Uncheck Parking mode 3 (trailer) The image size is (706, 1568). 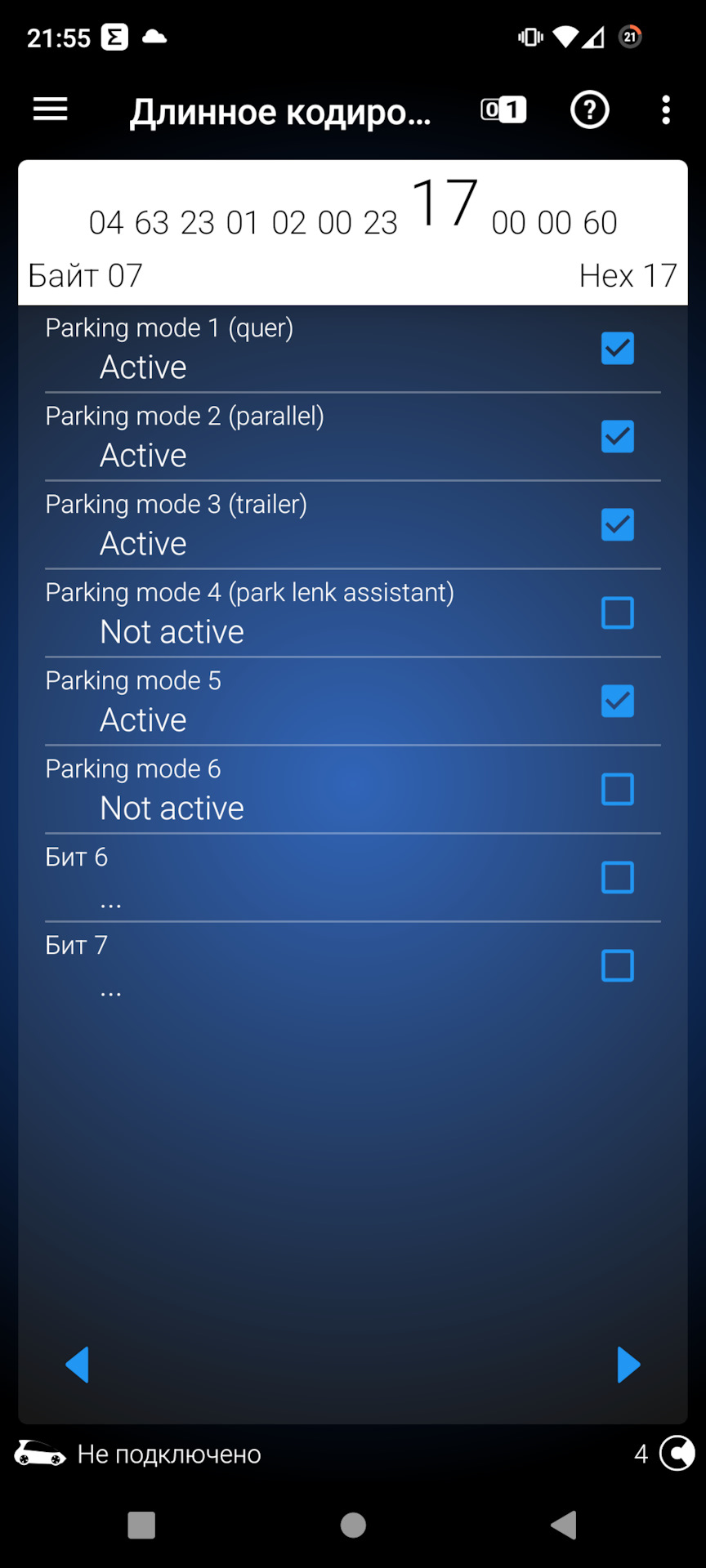pyautogui.click(x=617, y=525)
